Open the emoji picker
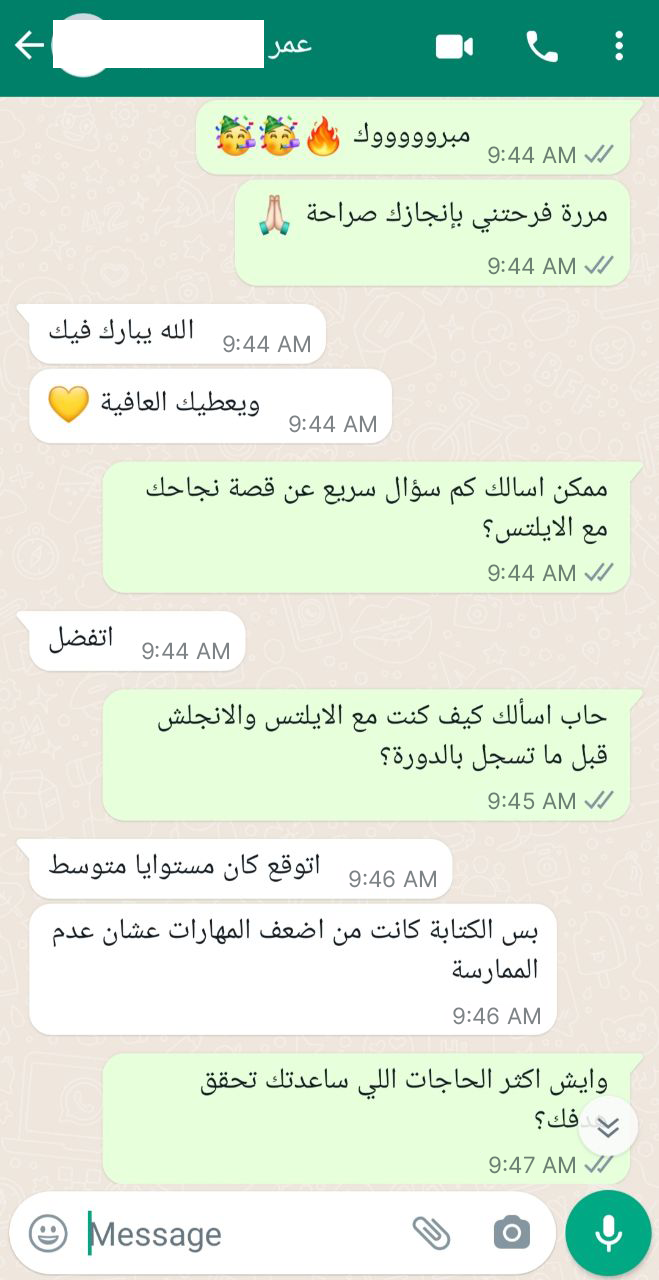This screenshot has height=1280, width=659. (x=48, y=1233)
